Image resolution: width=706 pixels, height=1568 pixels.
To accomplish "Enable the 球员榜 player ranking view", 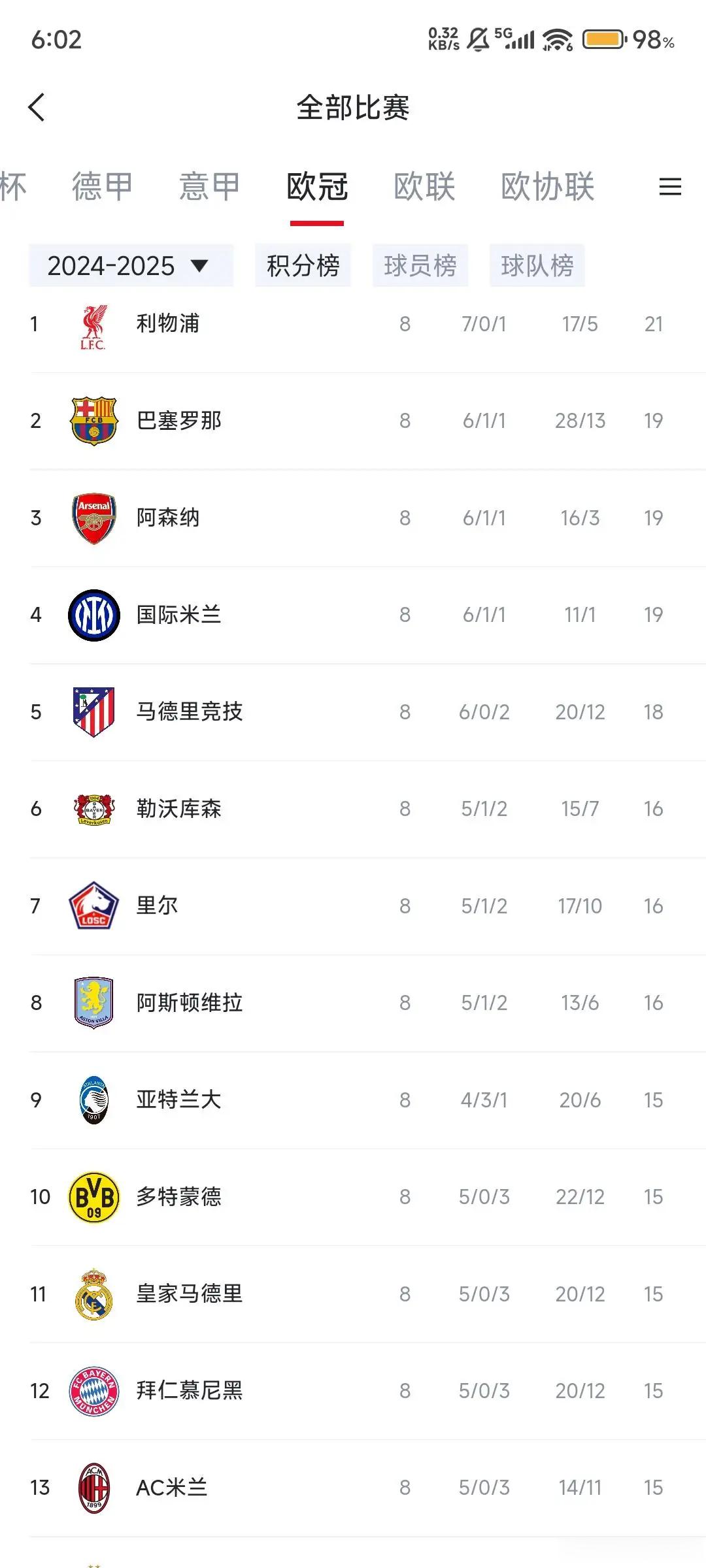I will coord(420,265).
